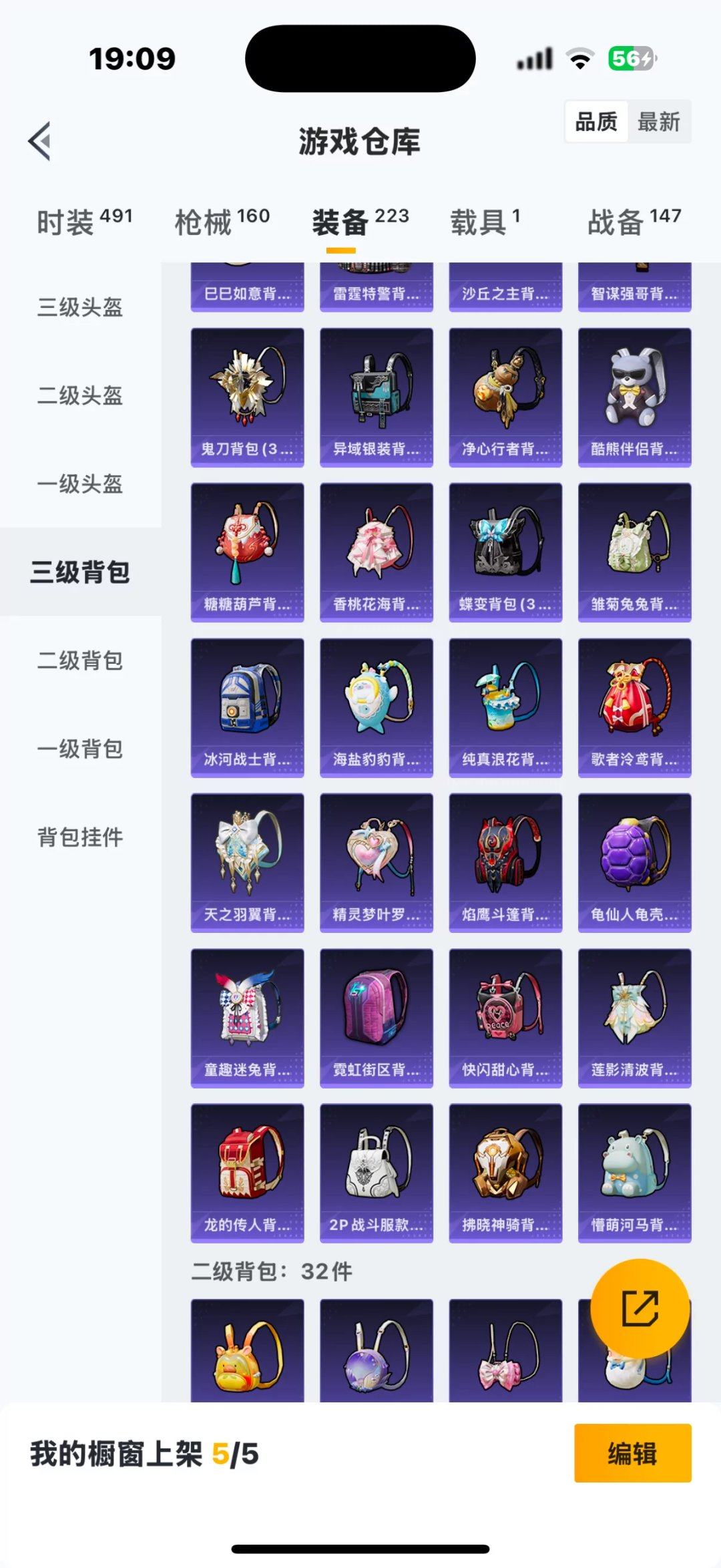Sort by 品质
This screenshot has width=721, height=1568.
(596, 122)
